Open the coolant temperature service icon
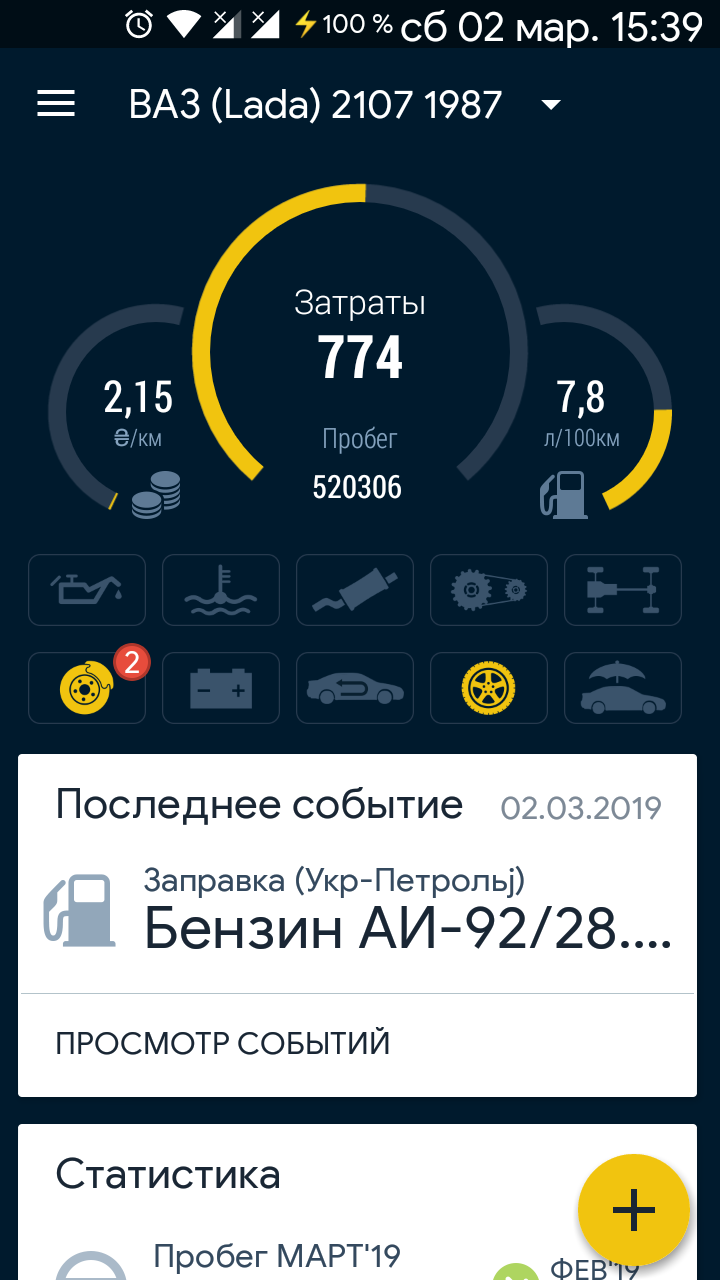This screenshot has height=1280, width=720. [x=221, y=590]
